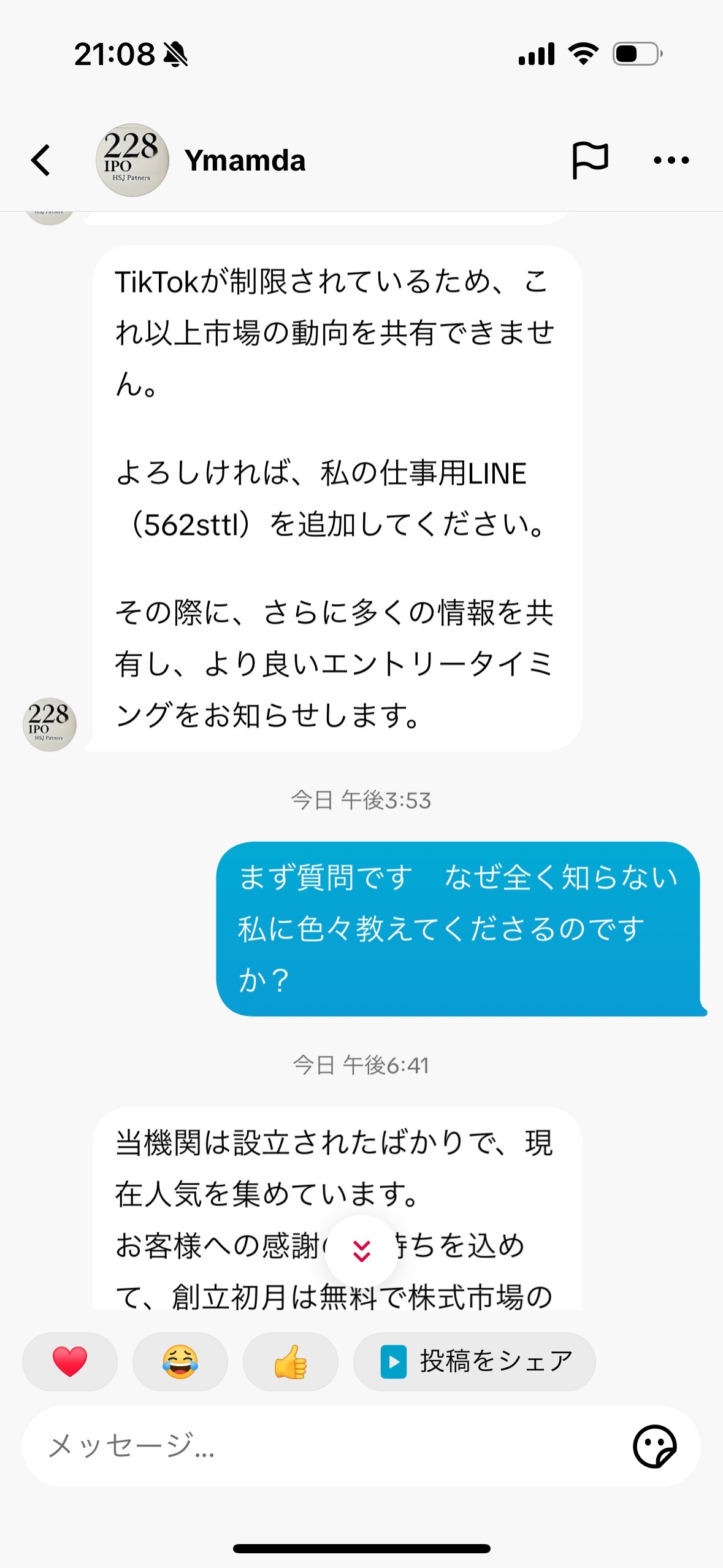
Task: Go back from the Ymamda chat
Action: coord(40,160)
